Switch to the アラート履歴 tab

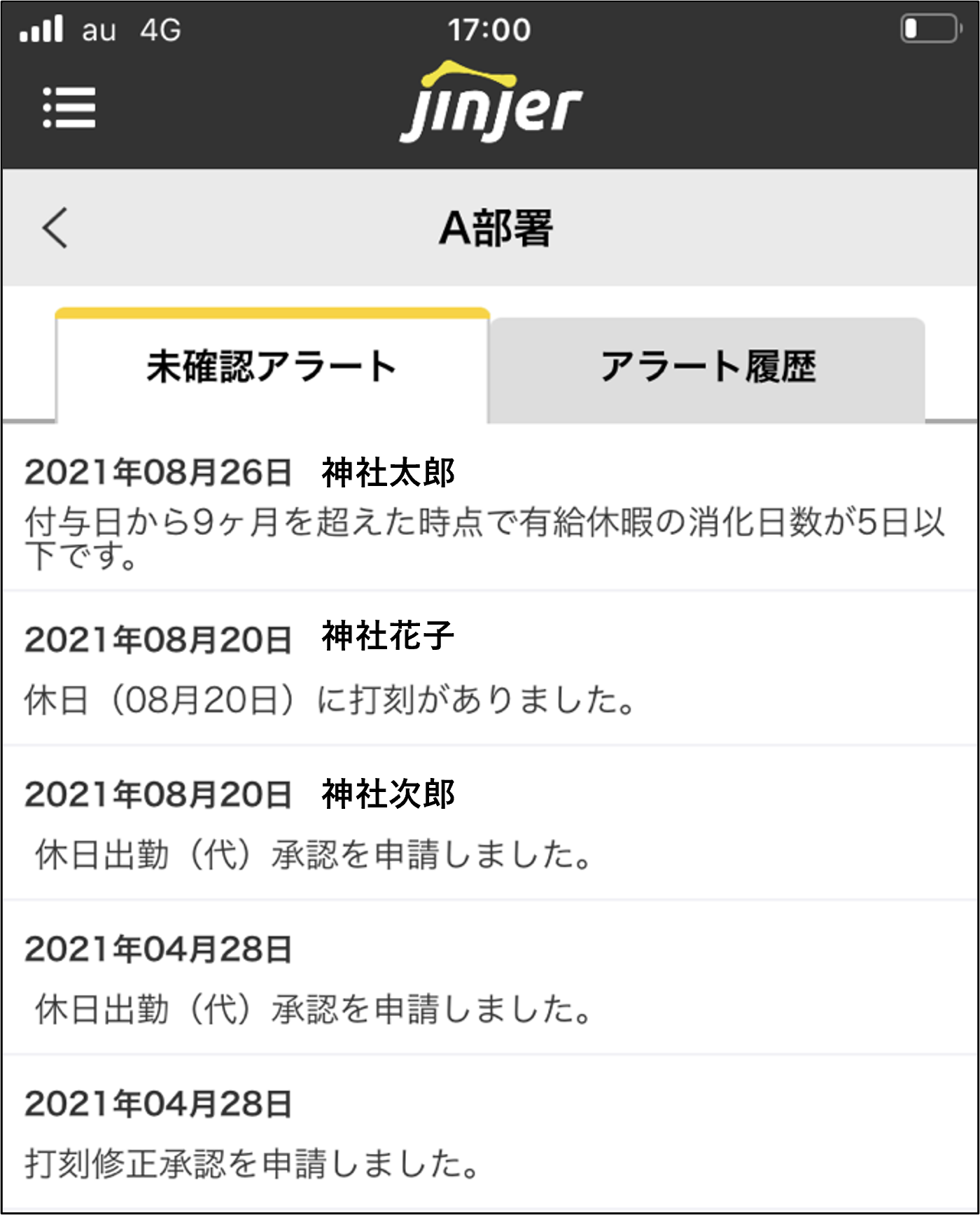pyautogui.click(x=707, y=367)
